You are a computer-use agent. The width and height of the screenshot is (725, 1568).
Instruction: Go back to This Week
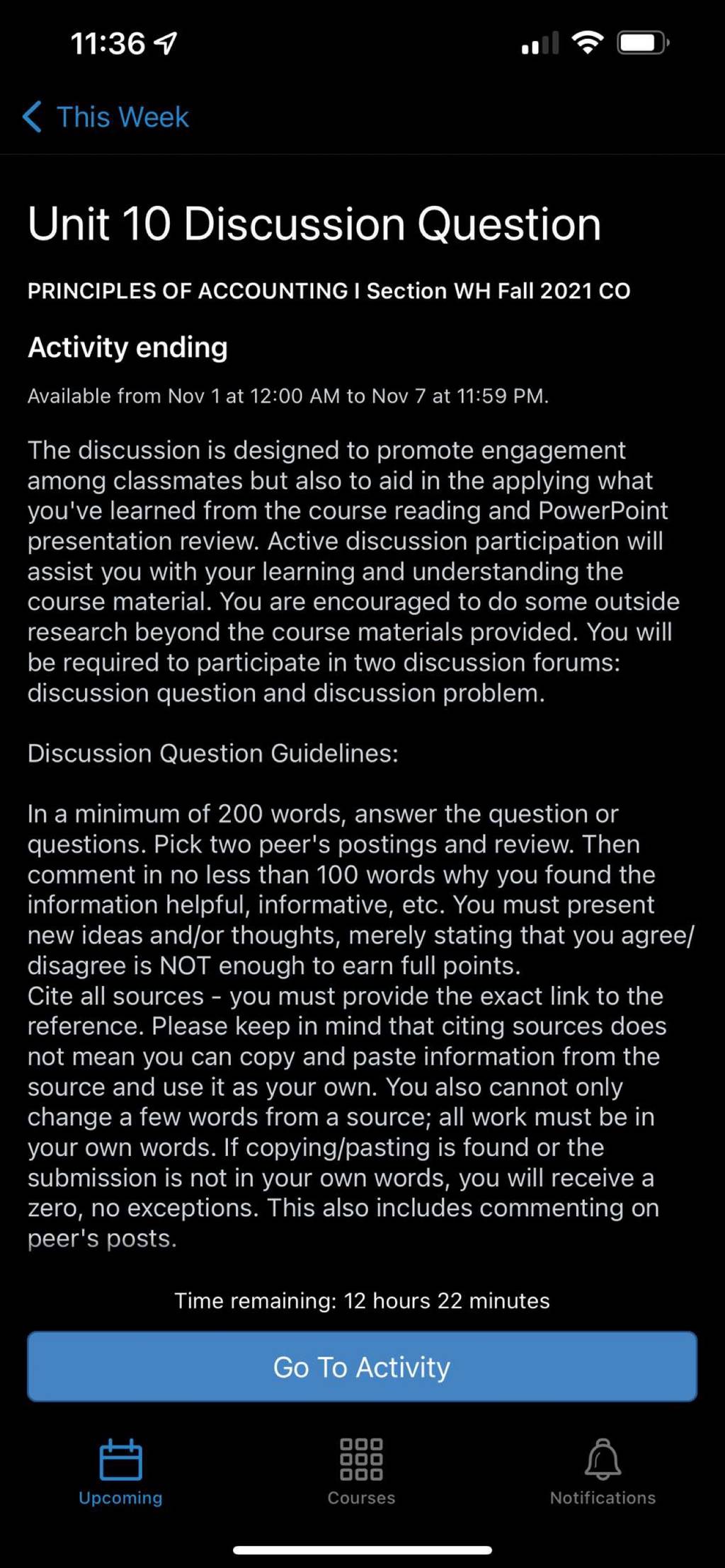(105, 117)
